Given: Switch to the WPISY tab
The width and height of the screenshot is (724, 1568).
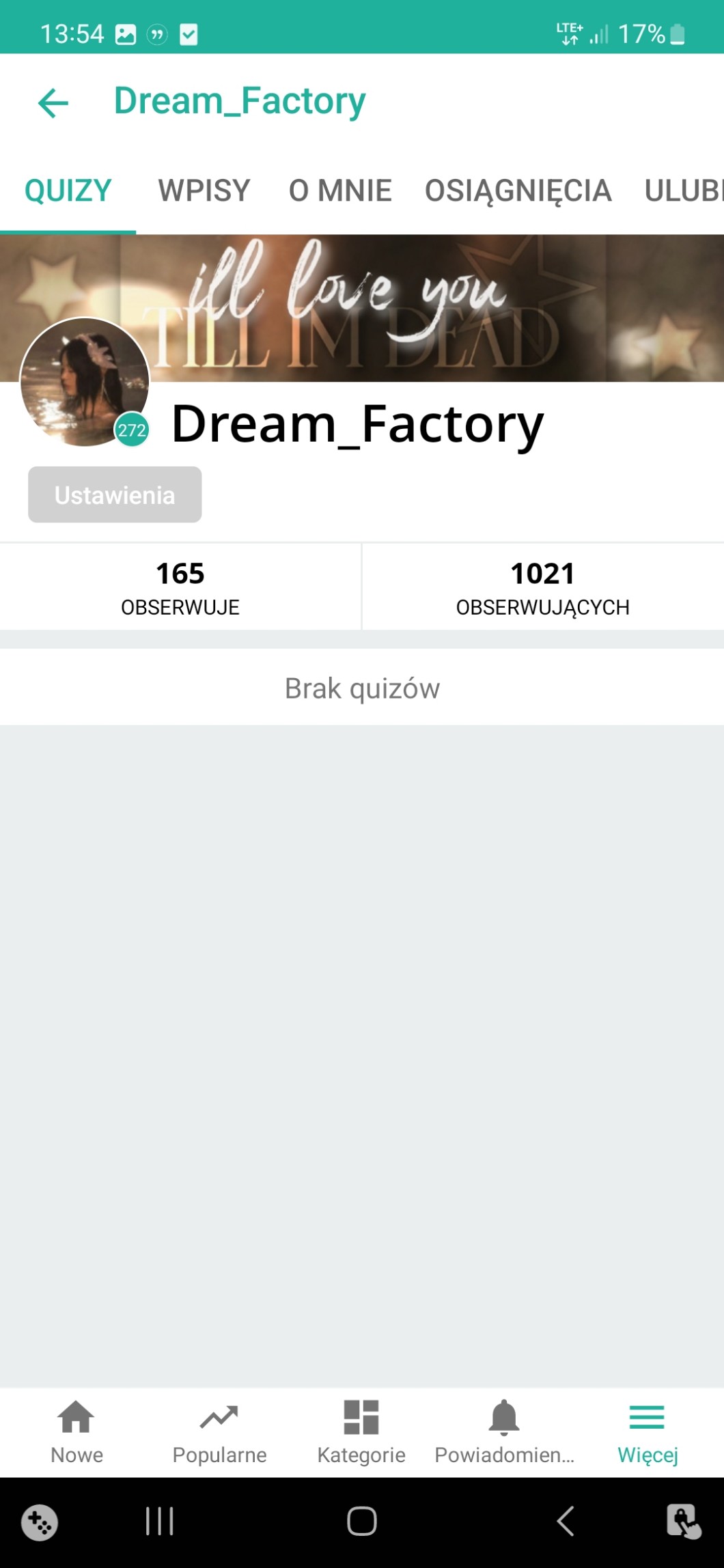Looking at the screenshot, I should pos(204,191).
